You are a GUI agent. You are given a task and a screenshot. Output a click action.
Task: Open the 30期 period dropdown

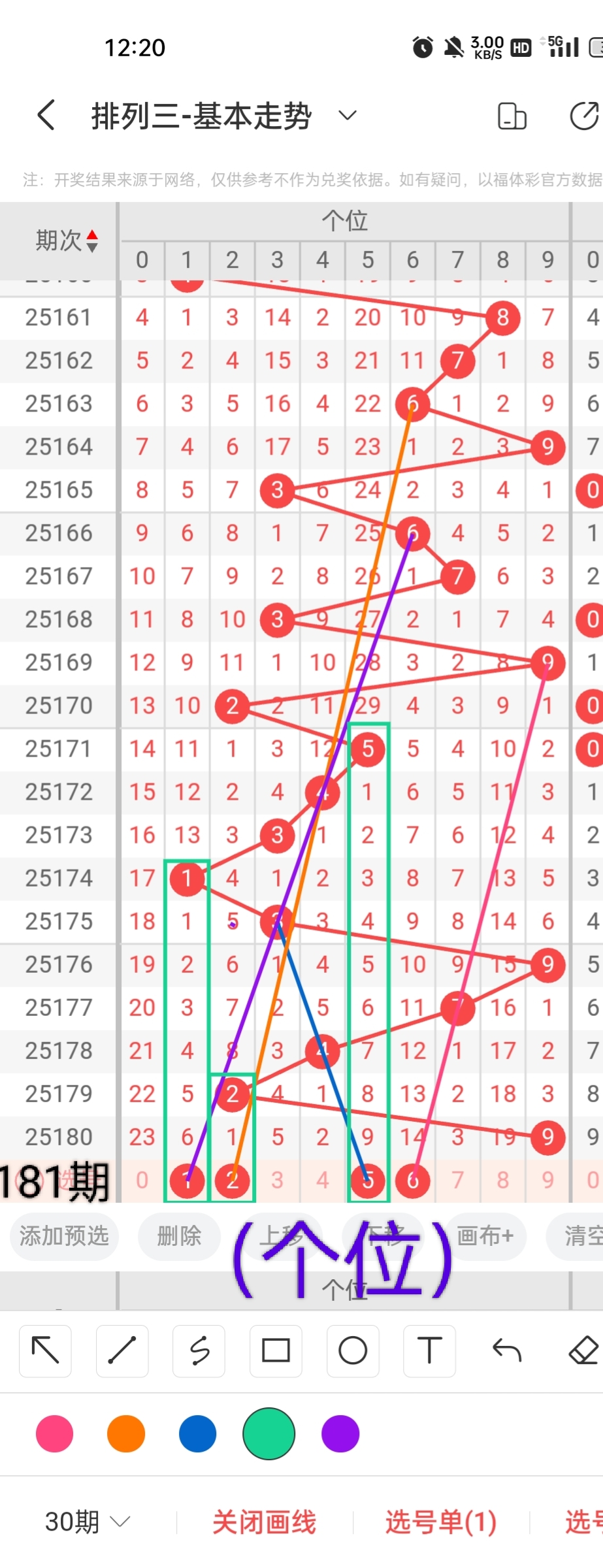coord(87,1522)
